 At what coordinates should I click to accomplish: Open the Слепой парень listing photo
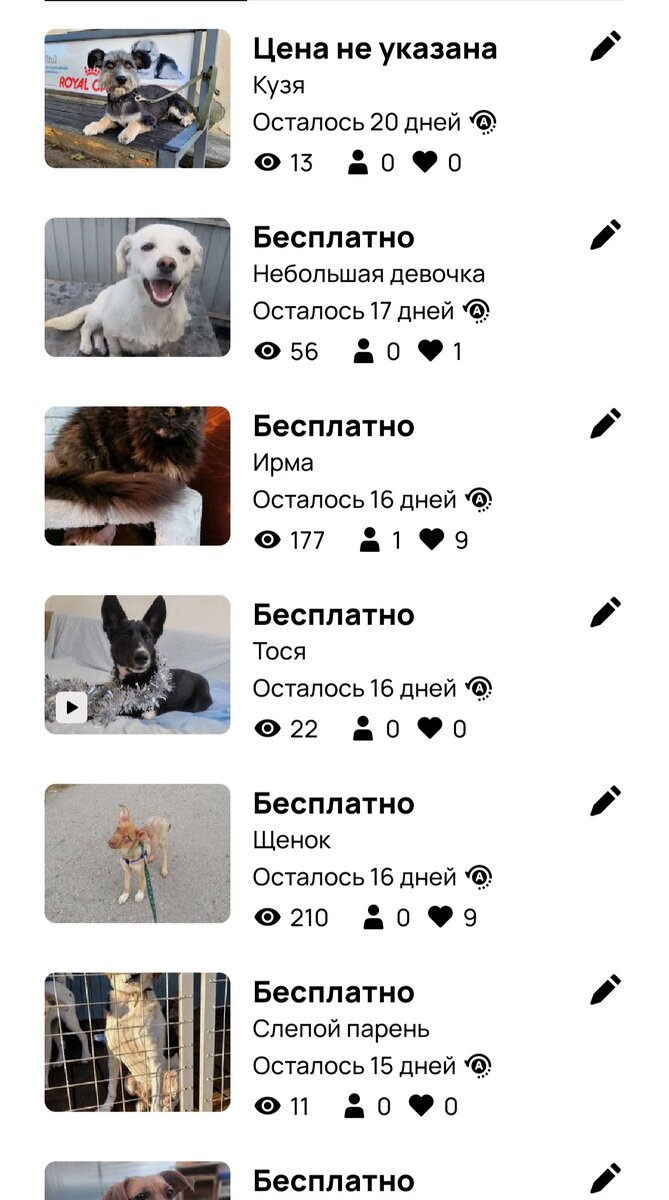click(x=137, y=1042)
